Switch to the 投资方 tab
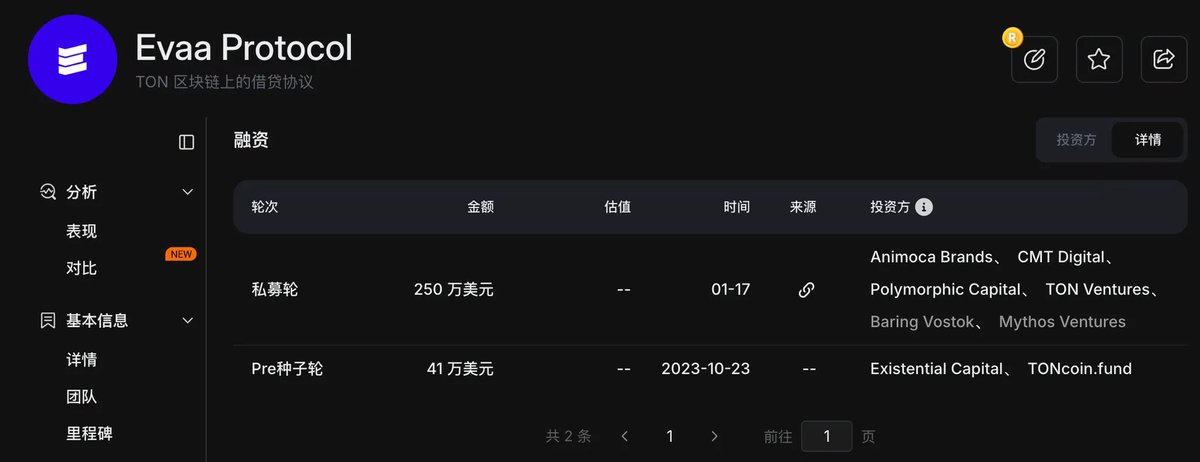The height and width of the screenshot is (462, 1200). tap(1076, 140)
